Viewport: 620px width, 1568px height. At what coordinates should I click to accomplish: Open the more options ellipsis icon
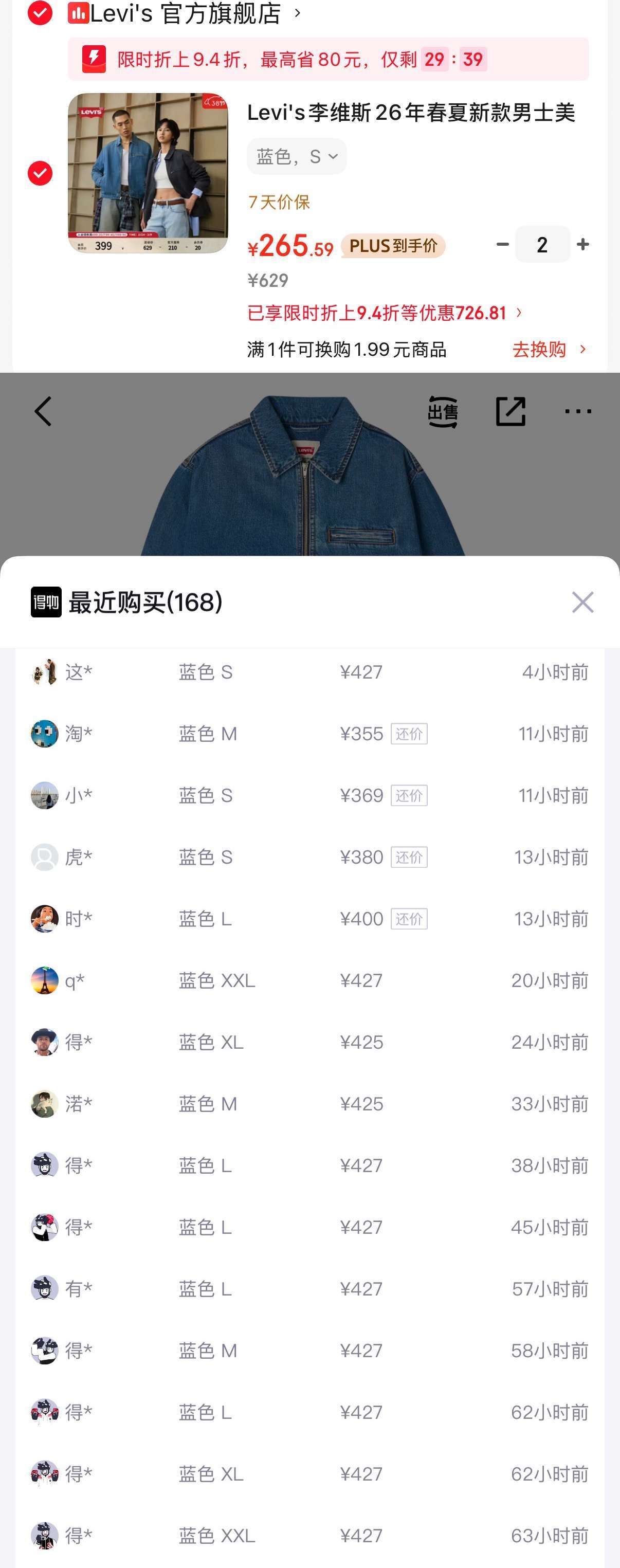pos(577,411)
